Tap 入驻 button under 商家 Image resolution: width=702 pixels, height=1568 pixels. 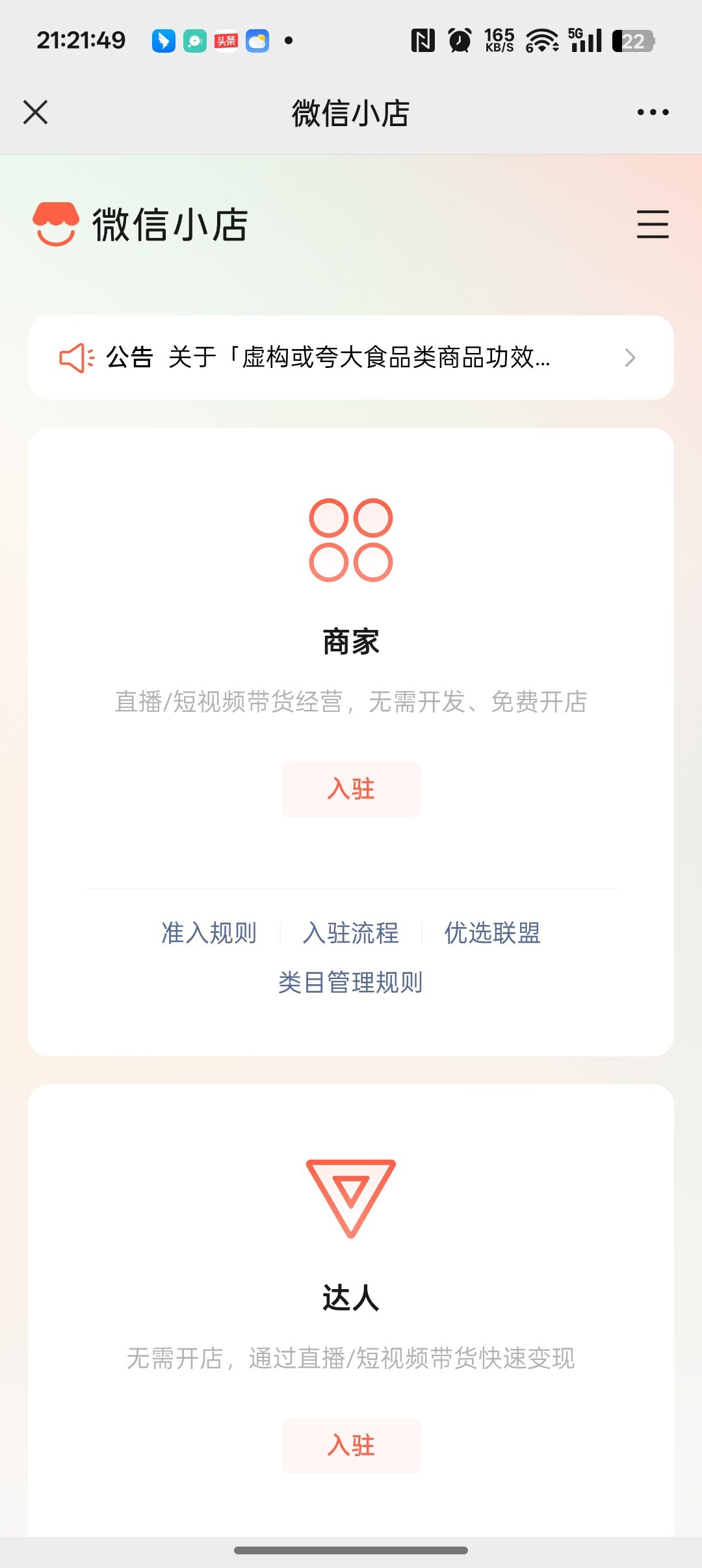tap(350, 789)
